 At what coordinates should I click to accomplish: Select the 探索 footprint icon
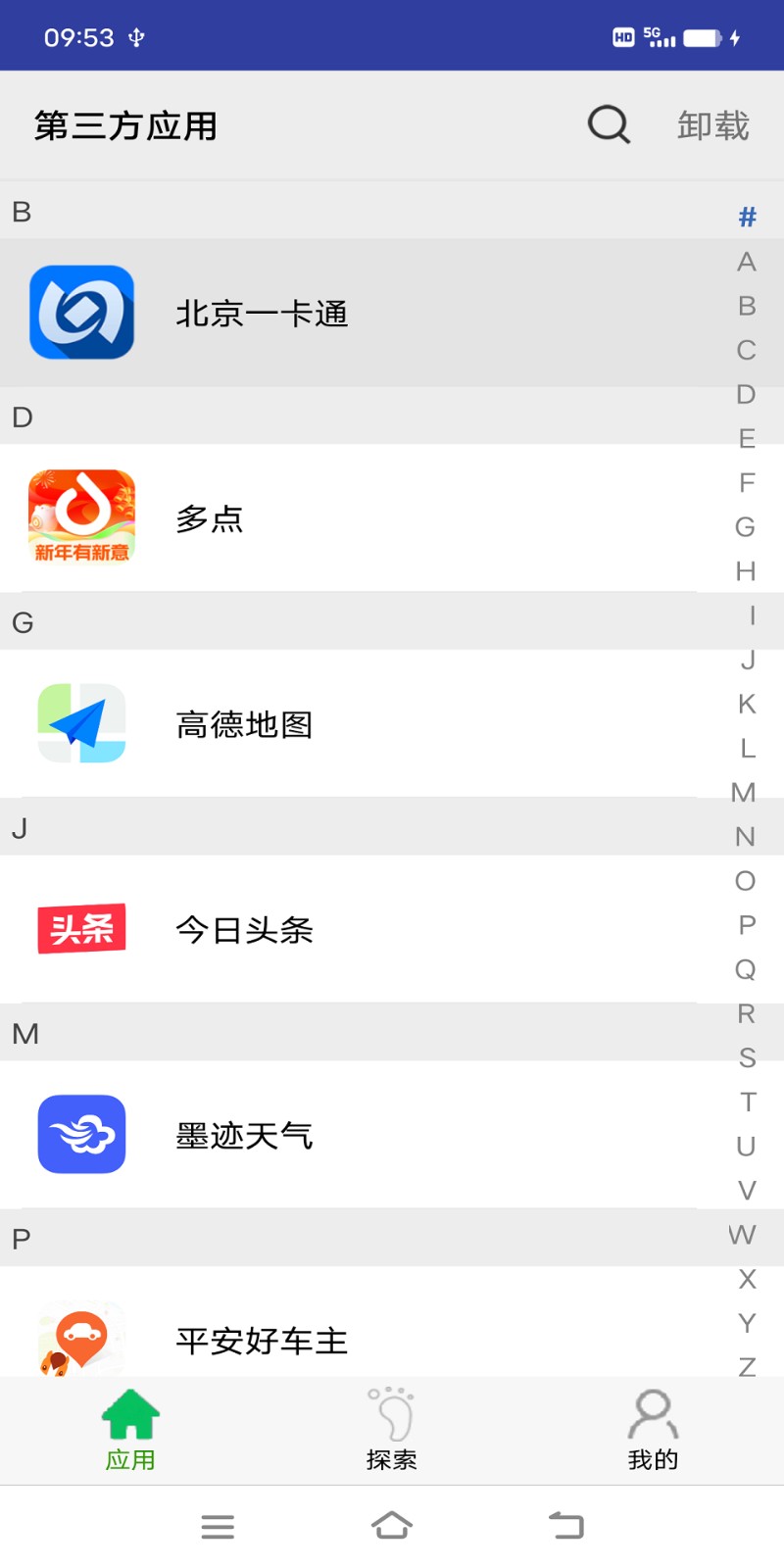[391, 1415]
